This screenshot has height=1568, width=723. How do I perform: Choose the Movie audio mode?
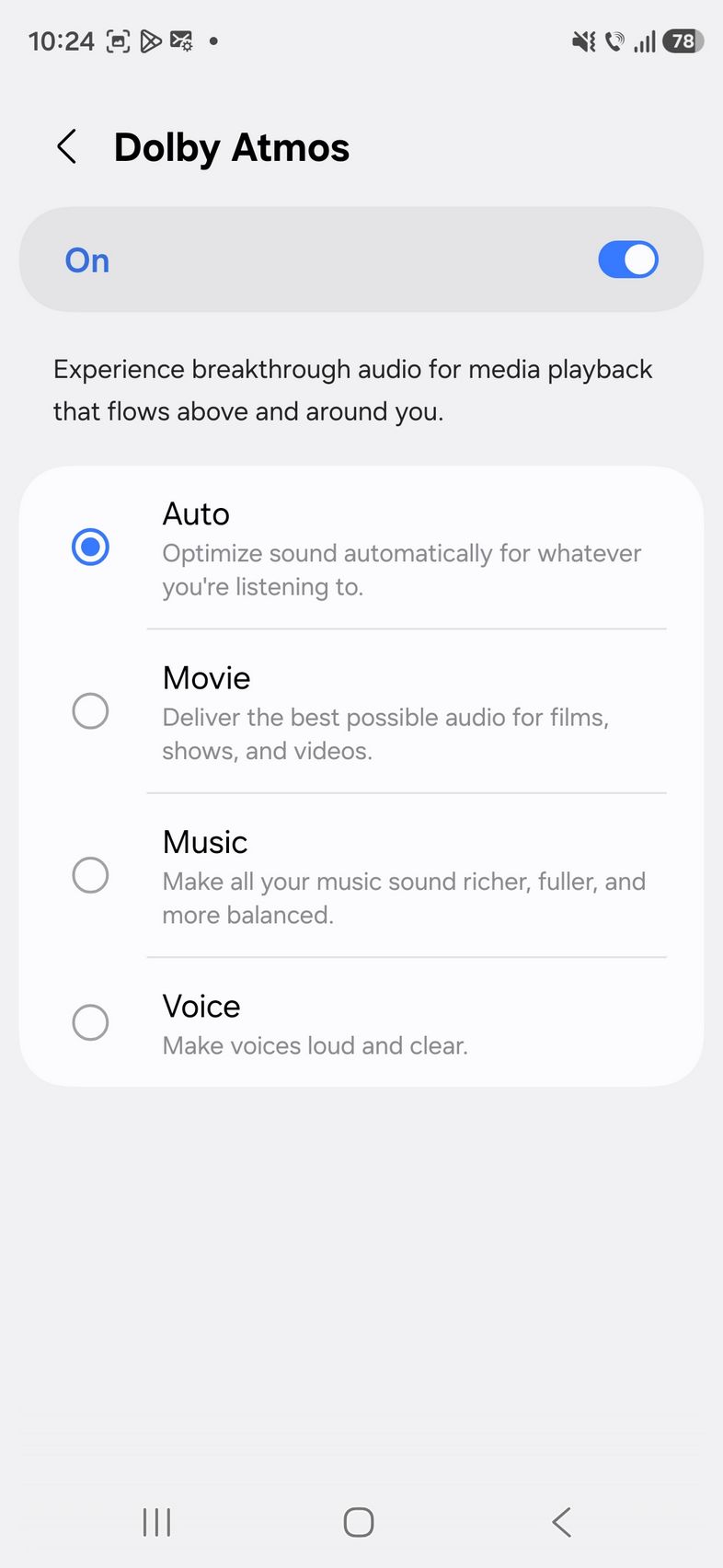pyautogui.click(x=90, y=711)
